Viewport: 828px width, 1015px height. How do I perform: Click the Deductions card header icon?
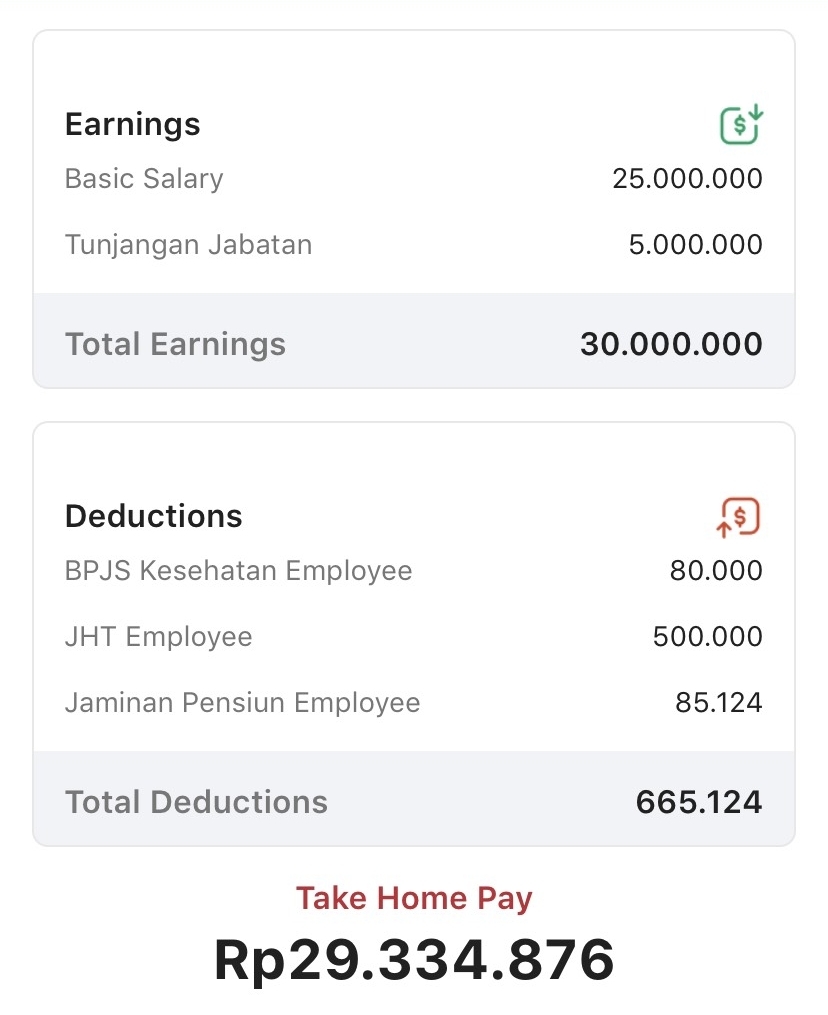pyautogui.click(x=737, y=516)
